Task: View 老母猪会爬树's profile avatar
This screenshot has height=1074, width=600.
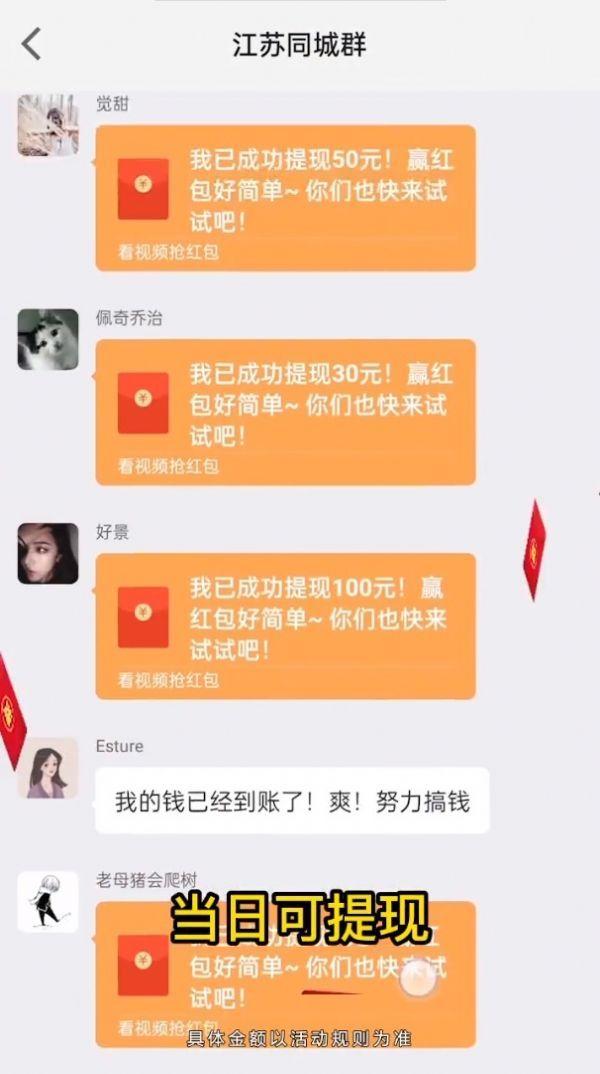Action: pyautogui.click(x=48, y=901)
